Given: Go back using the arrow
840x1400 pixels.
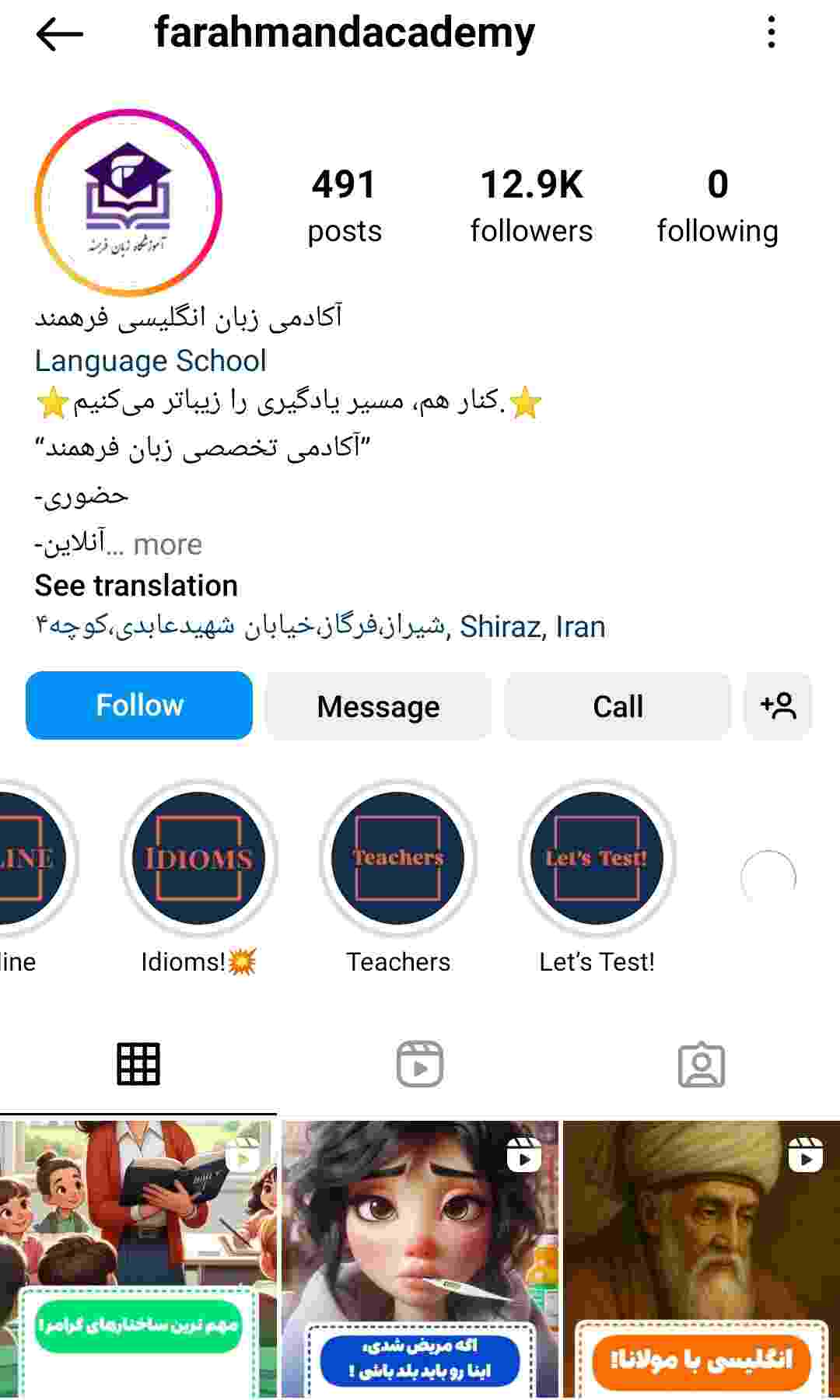Looking at the screenshot, I should pyautogui.click(x=59, y=34).
